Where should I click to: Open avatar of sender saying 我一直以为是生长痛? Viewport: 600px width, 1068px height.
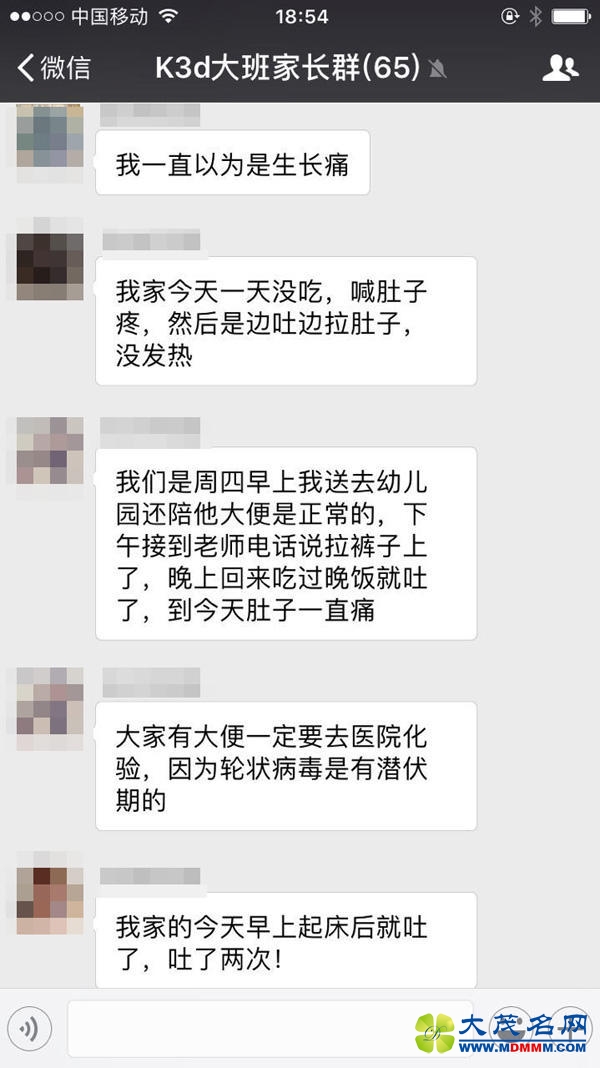50,137
